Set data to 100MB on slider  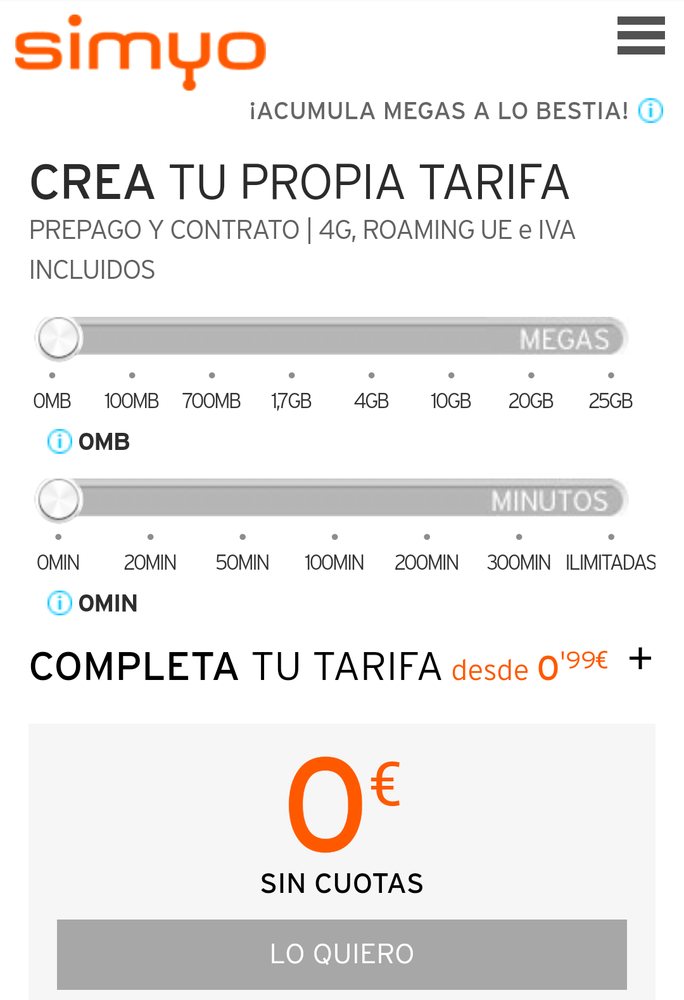(x=132, y=376)
